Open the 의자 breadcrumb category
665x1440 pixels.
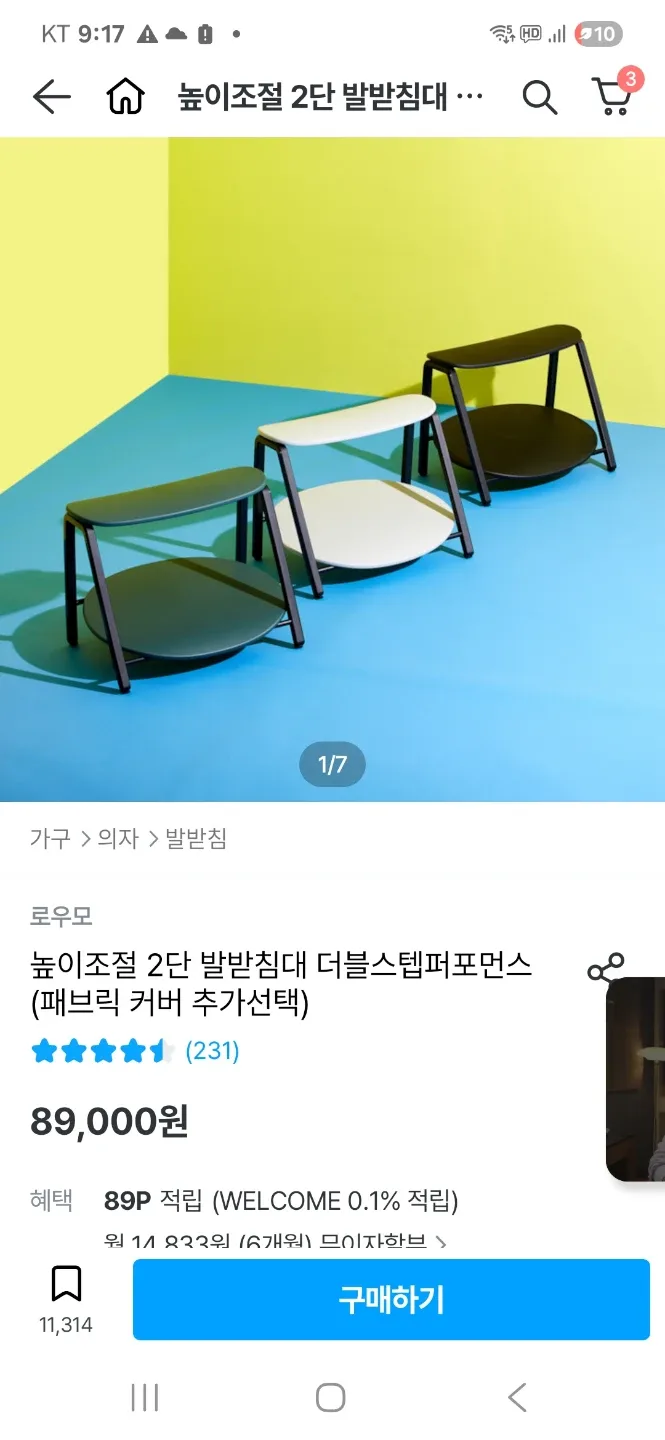(117, 839)
